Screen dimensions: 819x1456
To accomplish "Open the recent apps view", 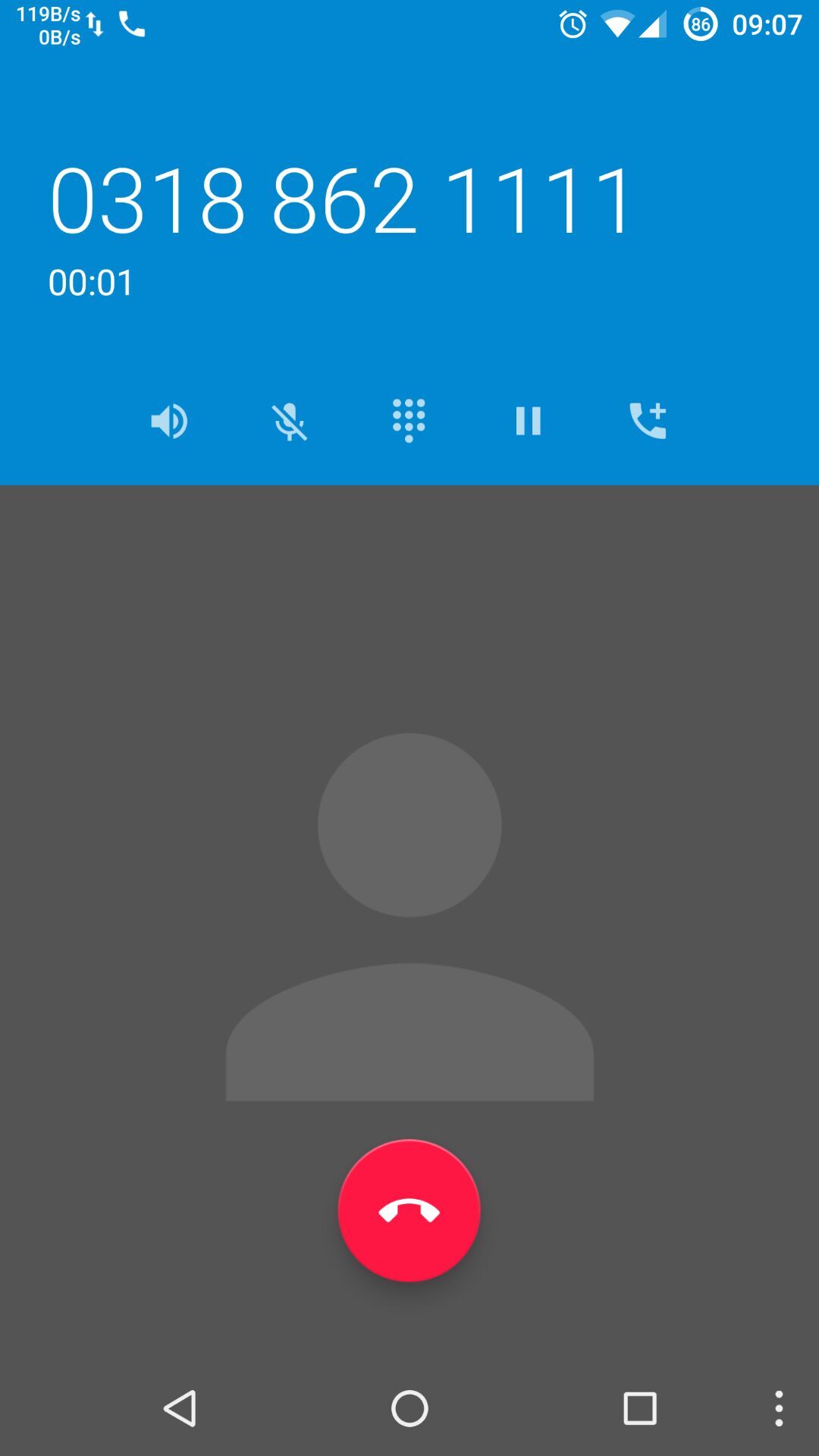I will (639, 1409).
